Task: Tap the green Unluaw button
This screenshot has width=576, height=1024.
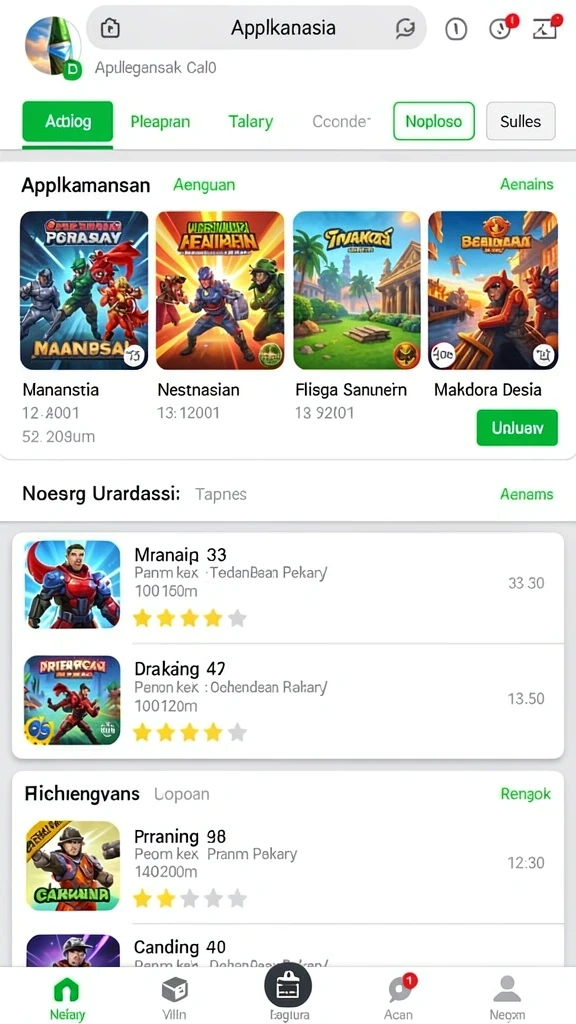Action: coord(517,428)
